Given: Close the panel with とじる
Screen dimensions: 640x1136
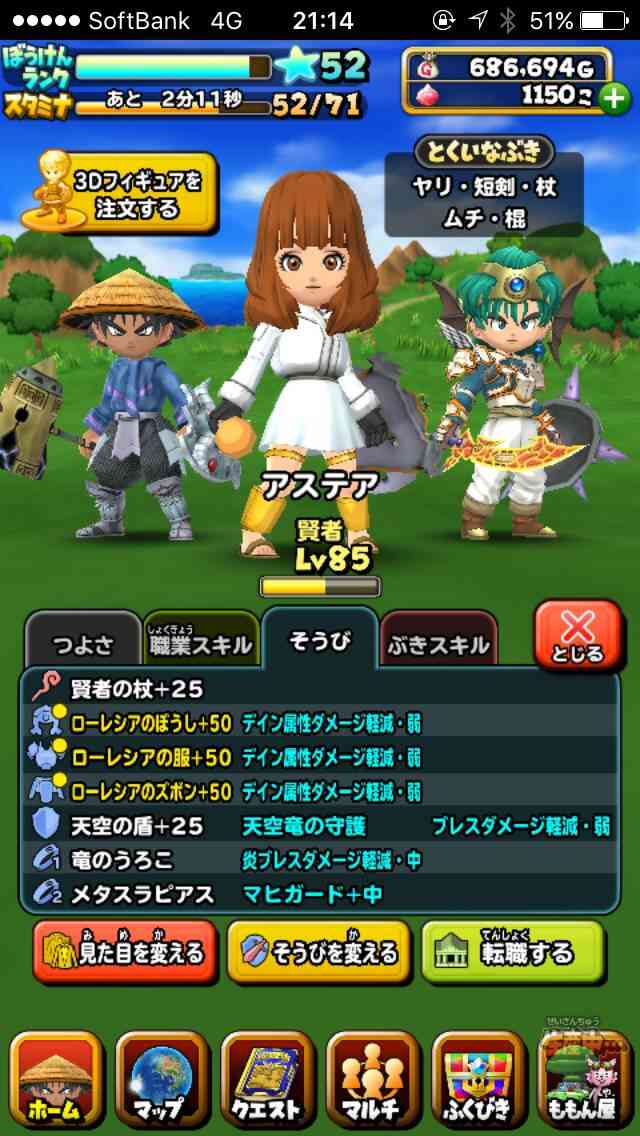Looking at the screenshot, I should coord(578,635).
